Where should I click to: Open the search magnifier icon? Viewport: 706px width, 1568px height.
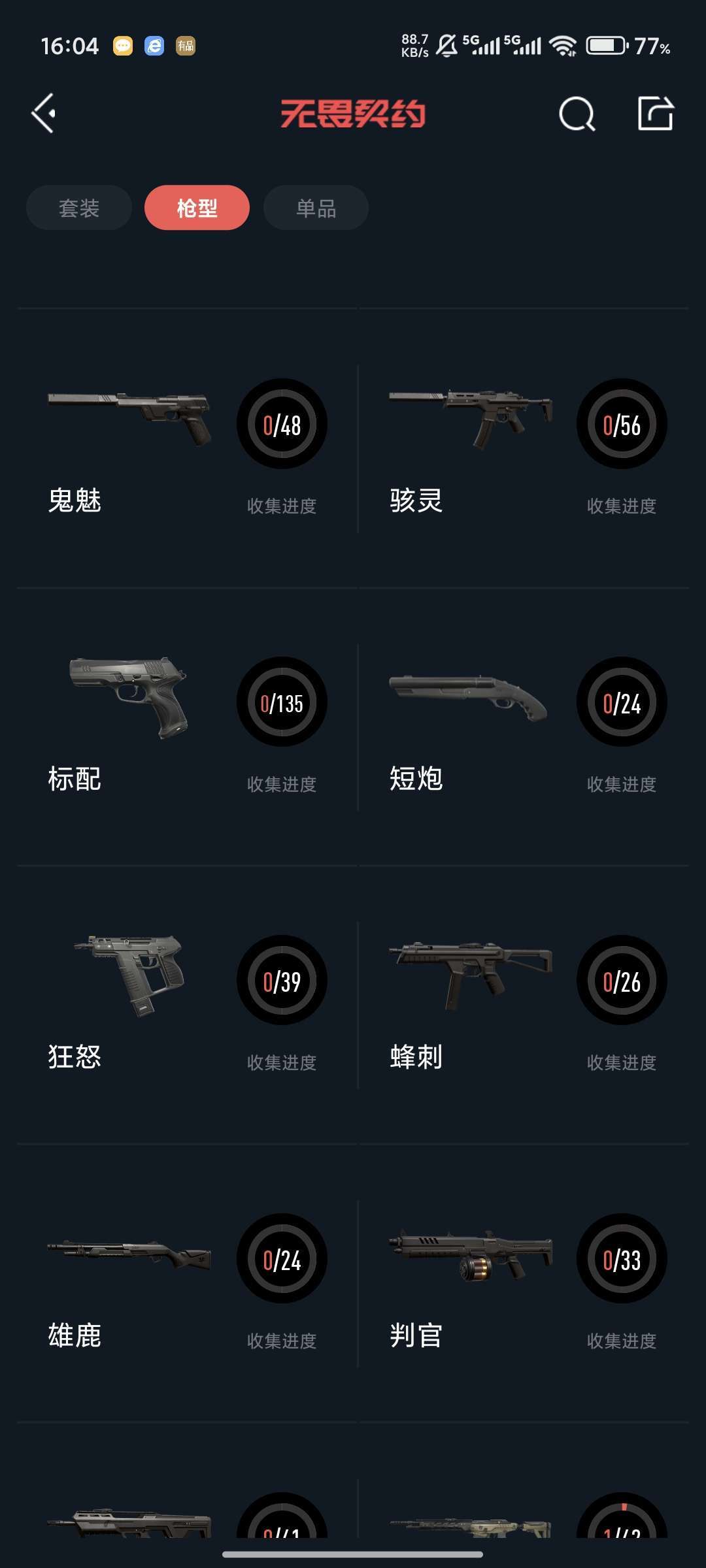click(x=577, y=114)
